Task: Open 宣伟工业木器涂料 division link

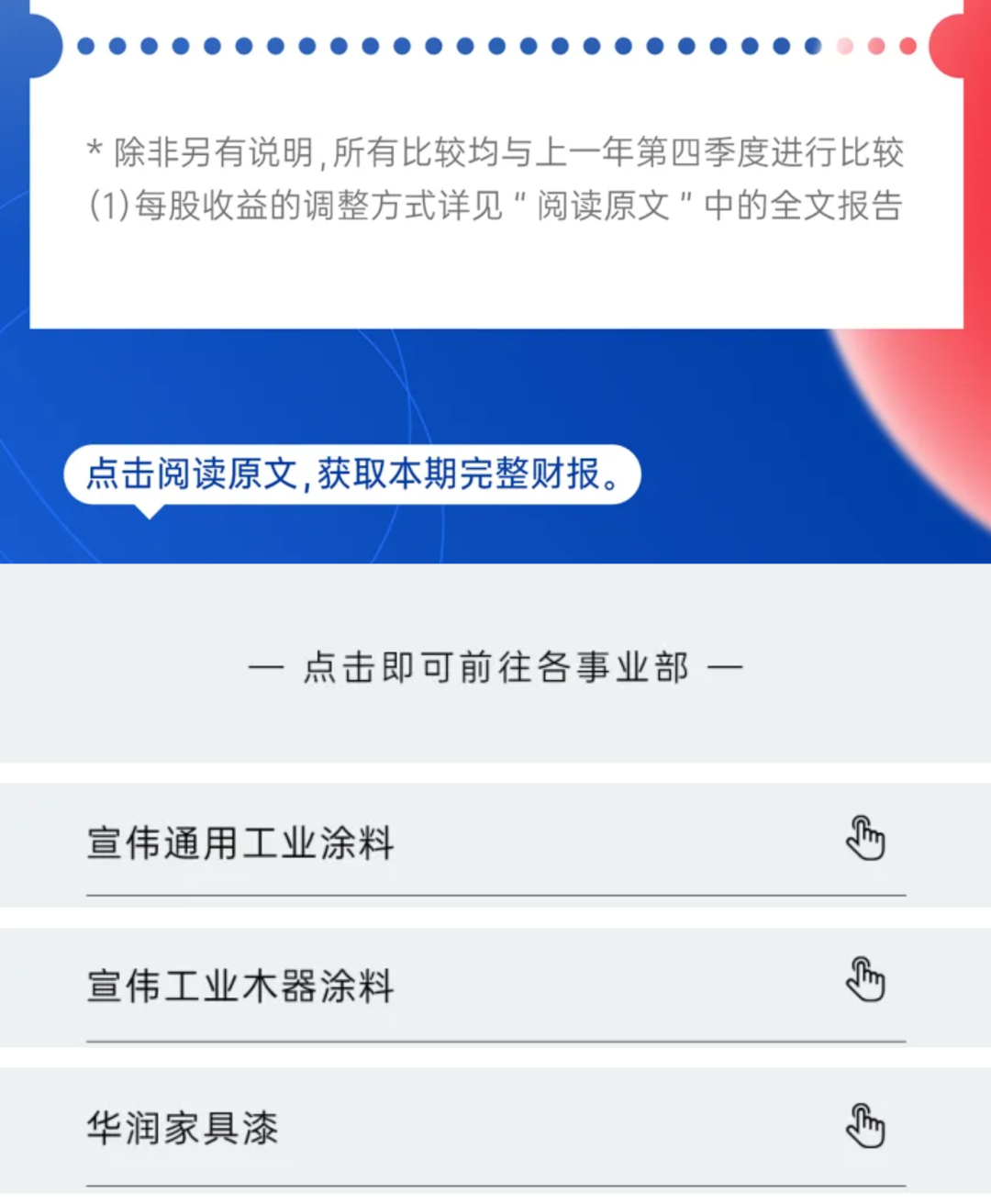Action: (x=495, y=986)
